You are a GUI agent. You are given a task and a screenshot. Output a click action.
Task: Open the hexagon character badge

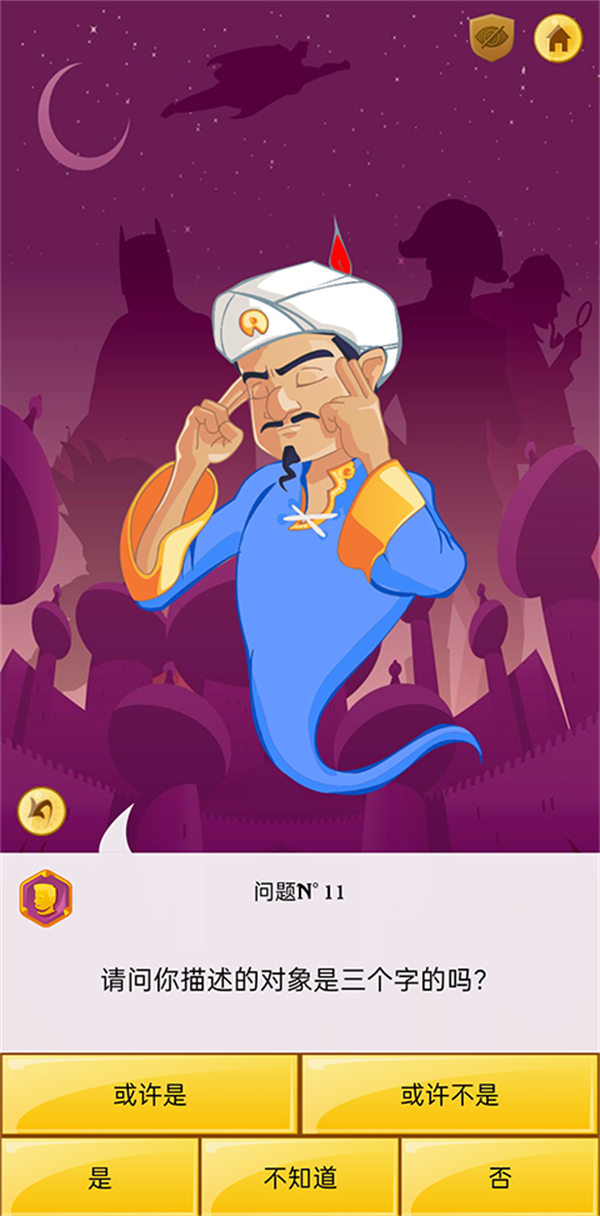coord(46,898)
